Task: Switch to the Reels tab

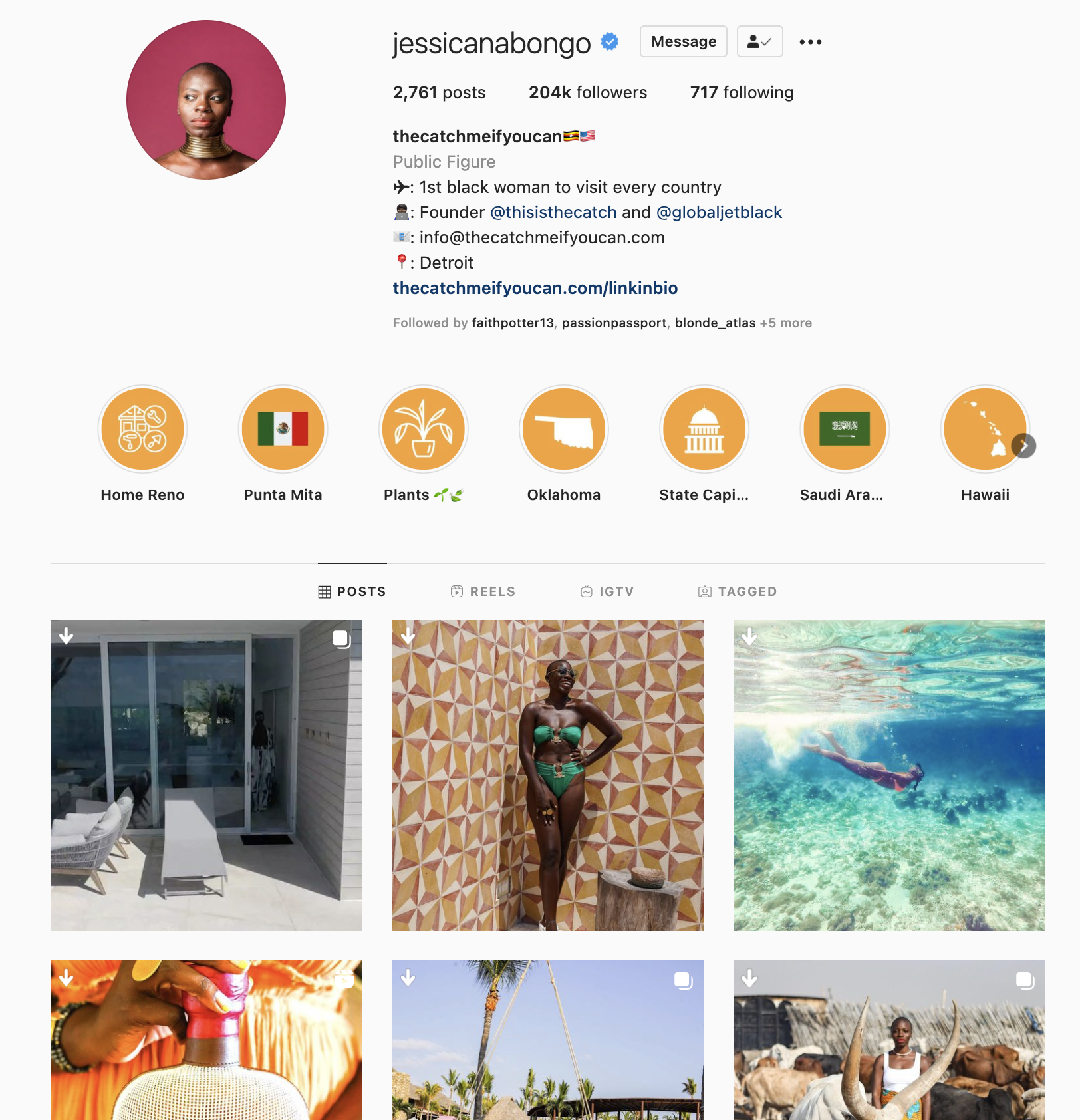Action: pyautogui.click(x=483, y=591)
